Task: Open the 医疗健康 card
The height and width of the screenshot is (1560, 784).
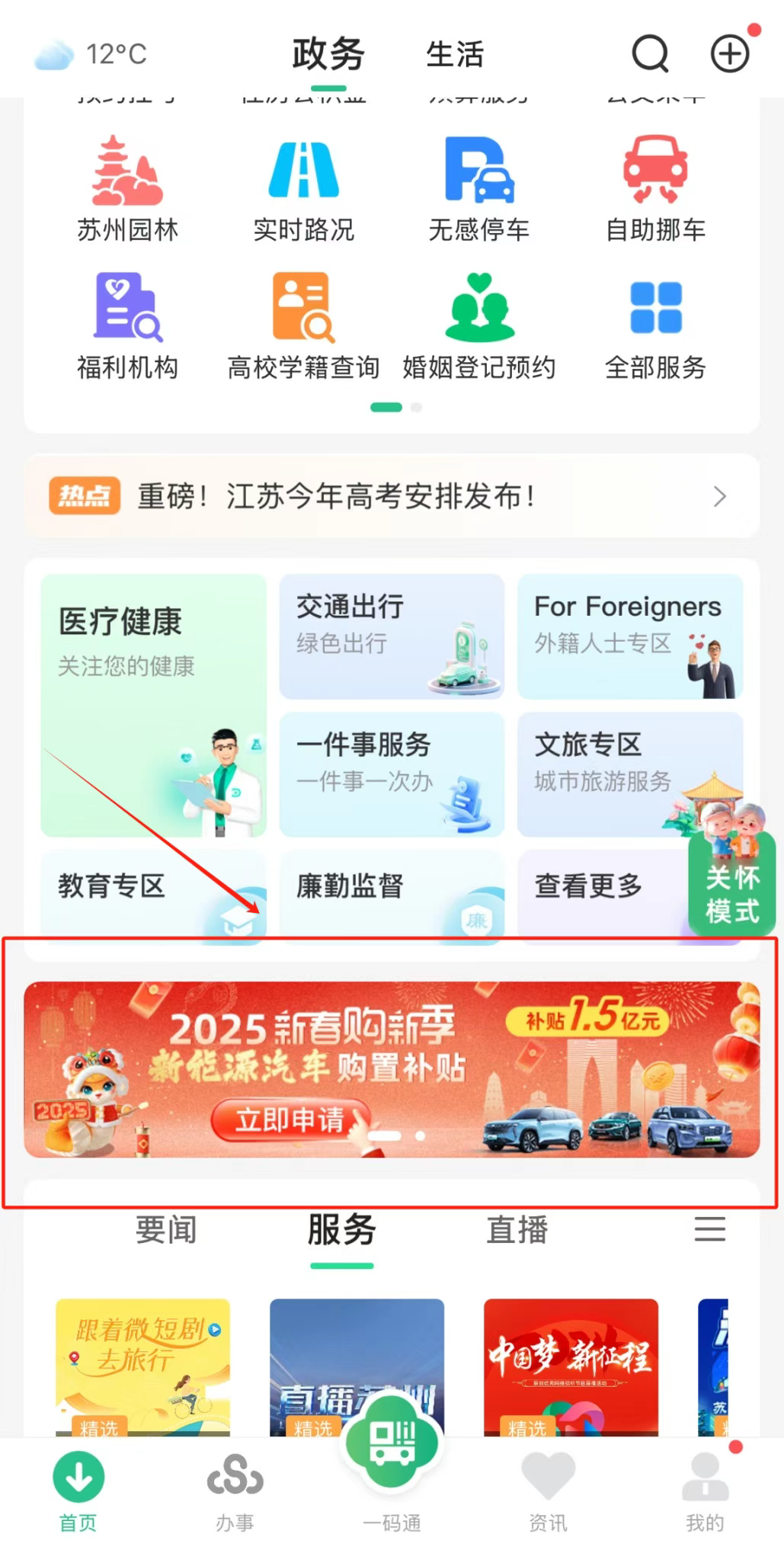Action: [x=153, y=705]
